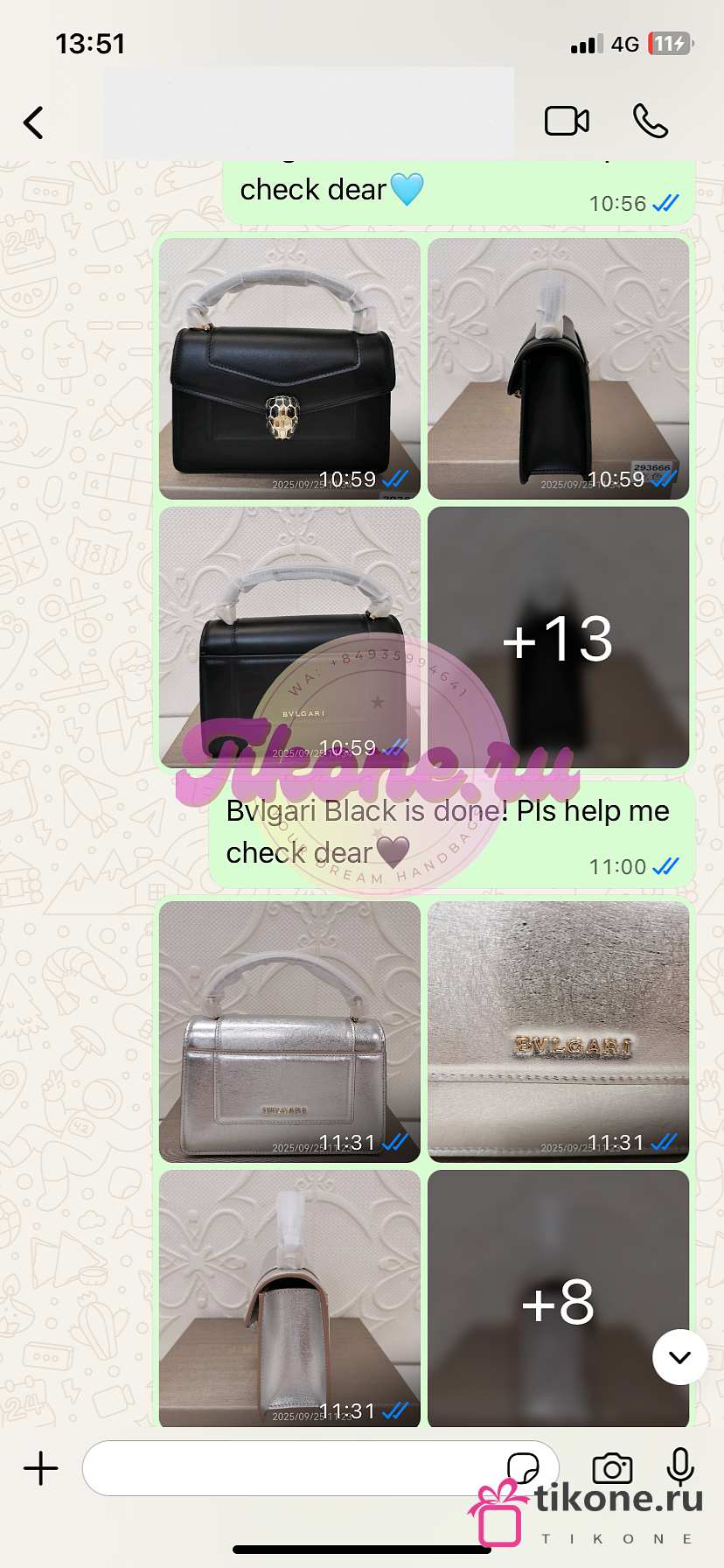Start a voice call
The image size is (724, 1568).
click(651, 122)
